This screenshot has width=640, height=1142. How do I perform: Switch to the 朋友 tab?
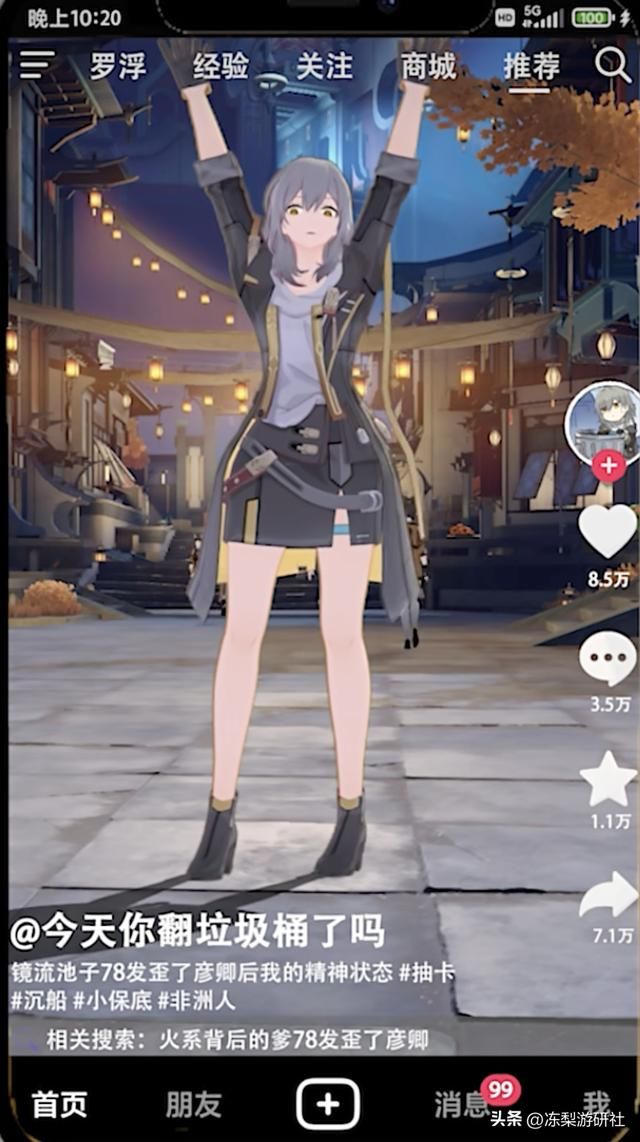pyautogui.click(x=193, y=1104)
